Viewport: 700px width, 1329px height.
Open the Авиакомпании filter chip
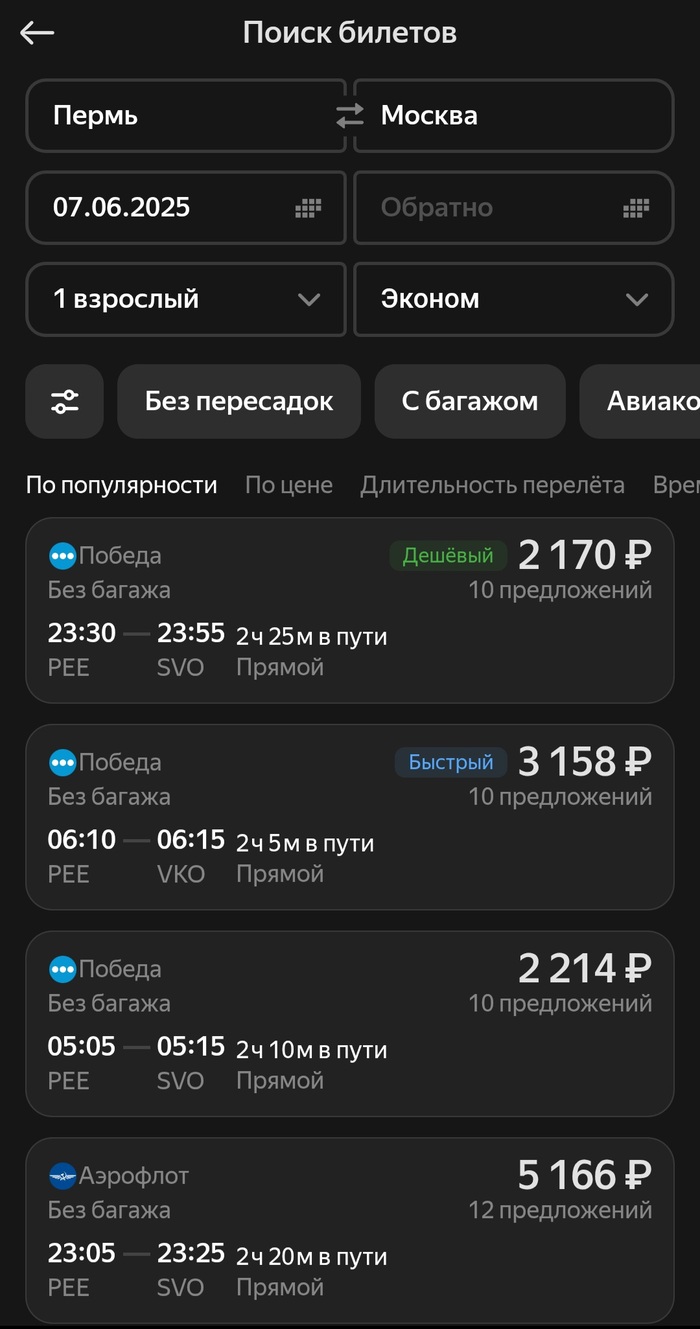coord(645,401)
